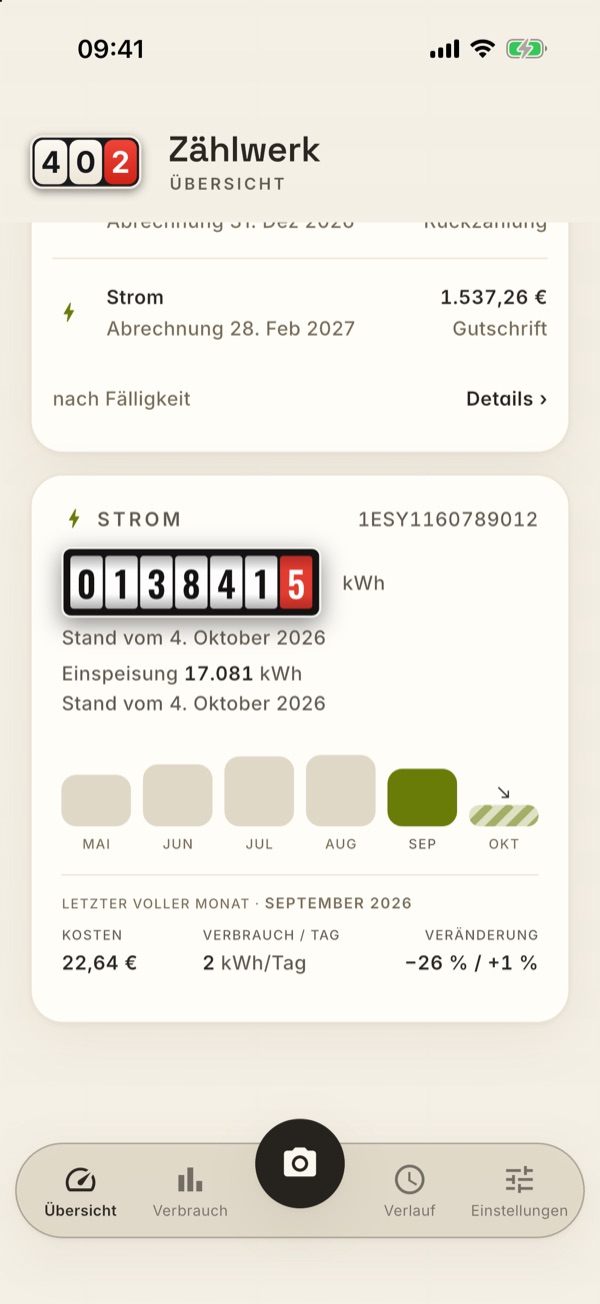
Task: Select the JUN month bar
Action: click(x=178, y=795)
